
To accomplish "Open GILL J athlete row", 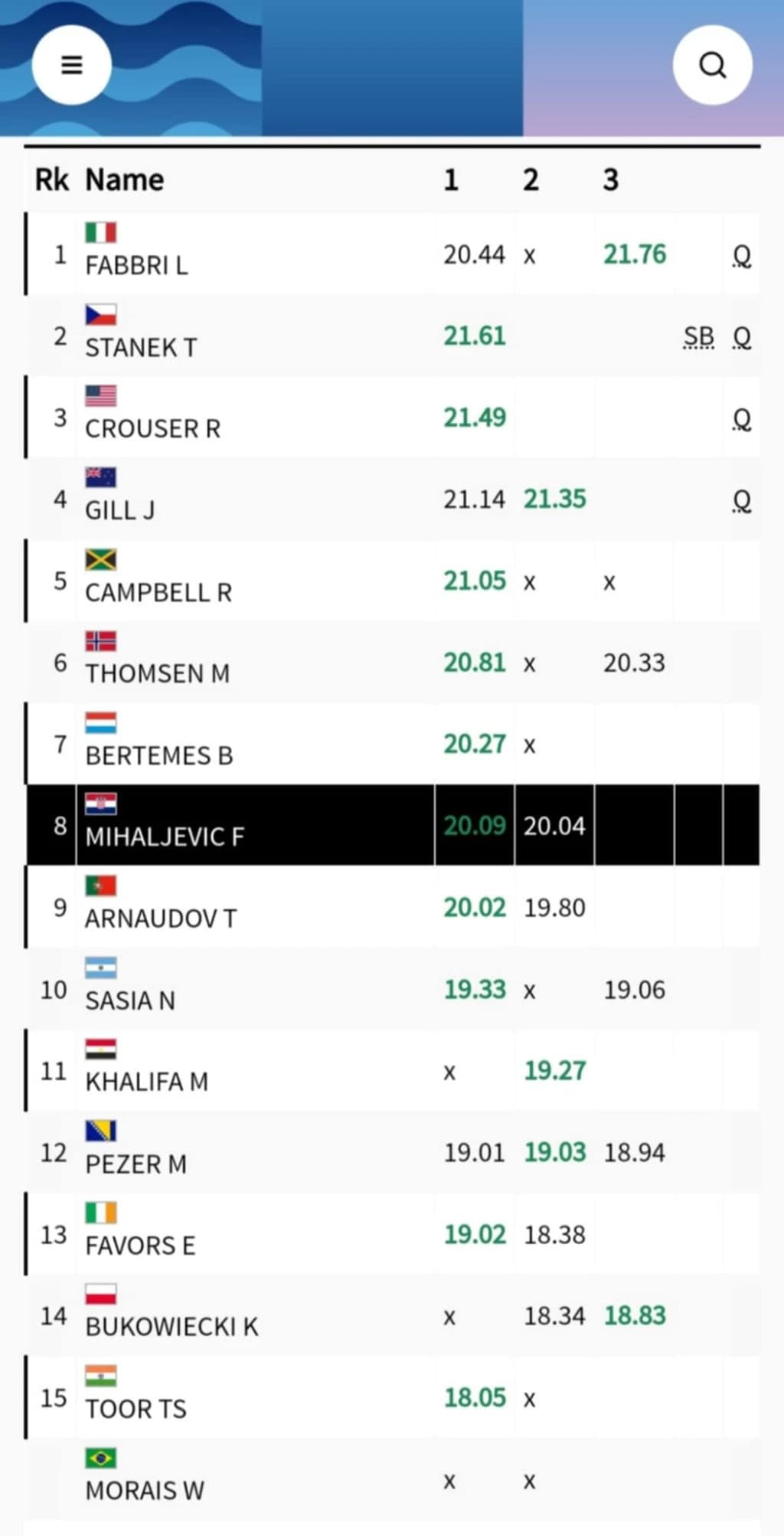I will (393, 499).
